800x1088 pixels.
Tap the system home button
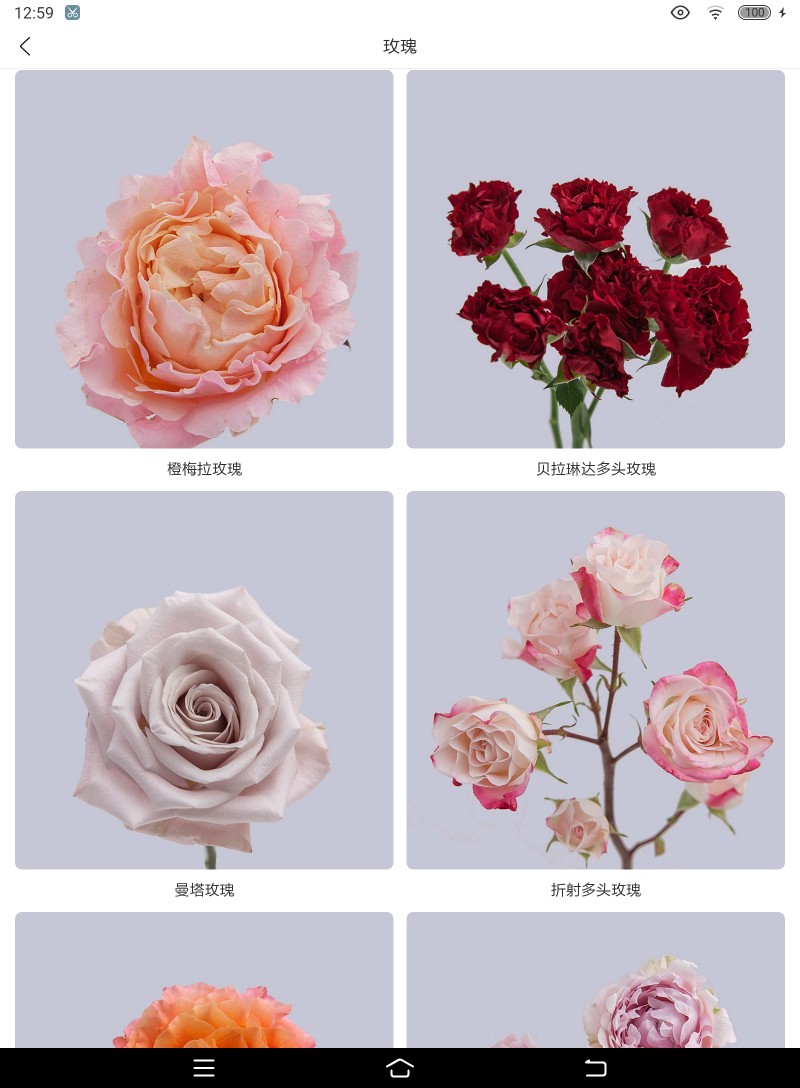[x=400, y=1068]
